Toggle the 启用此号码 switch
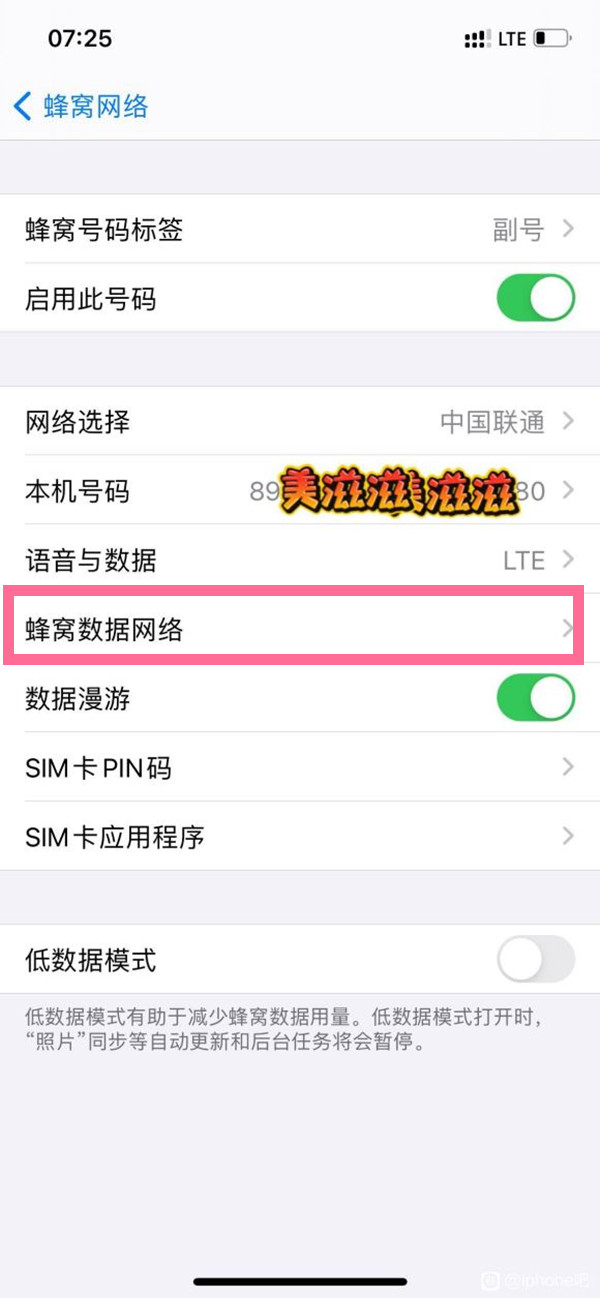Image resolution: width=600 pixels, height=1298 pixels. 535,299
